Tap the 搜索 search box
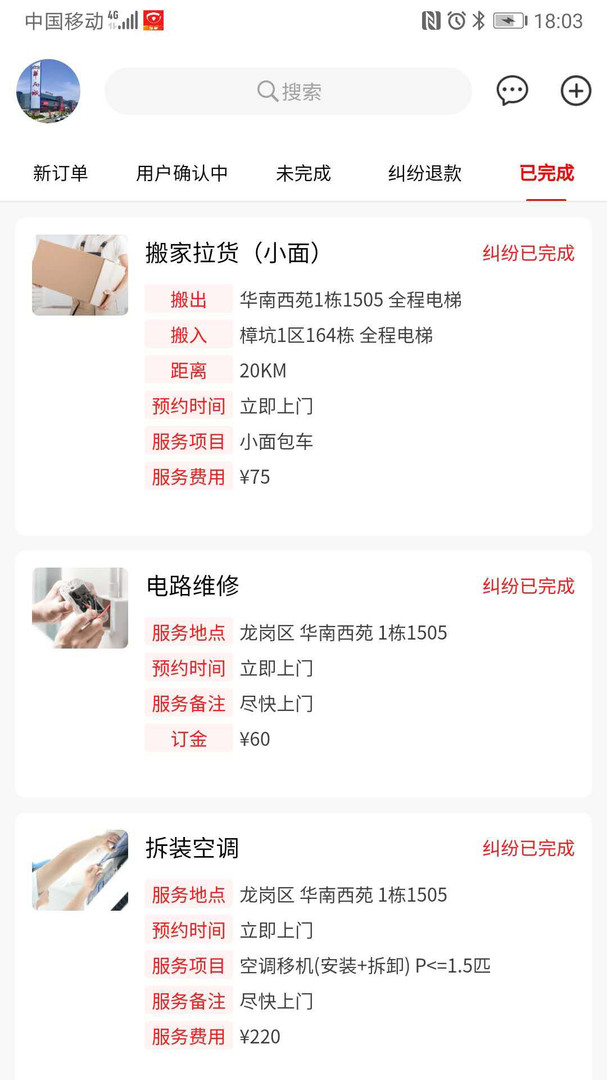The image size is (607, 1080). pyautogui.click(x=288, y=91)
